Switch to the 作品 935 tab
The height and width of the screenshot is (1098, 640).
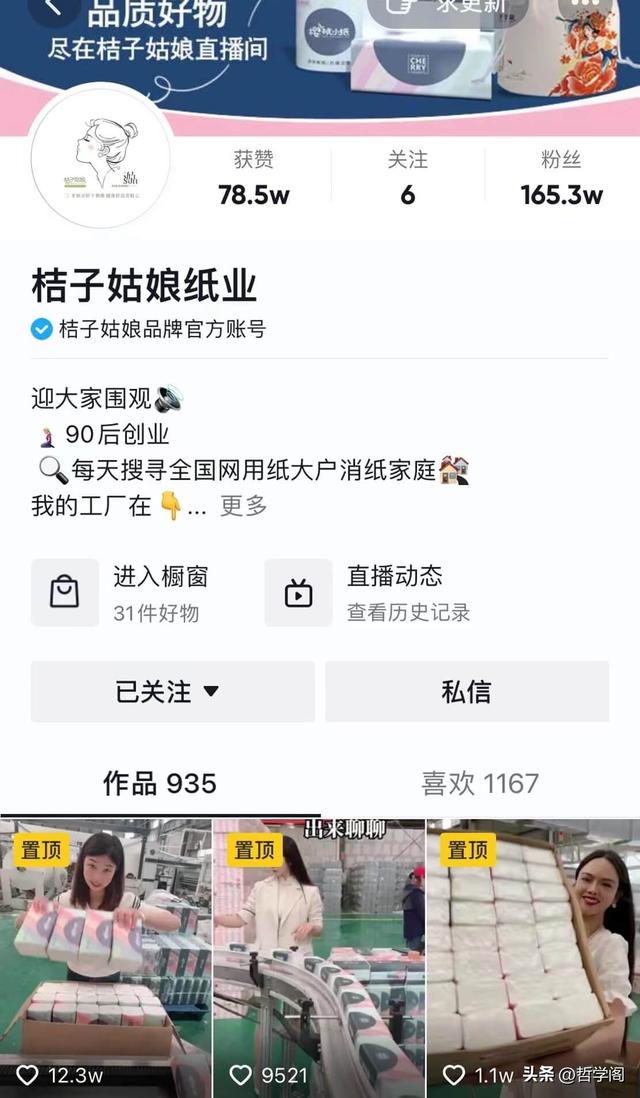click(160, 783)
